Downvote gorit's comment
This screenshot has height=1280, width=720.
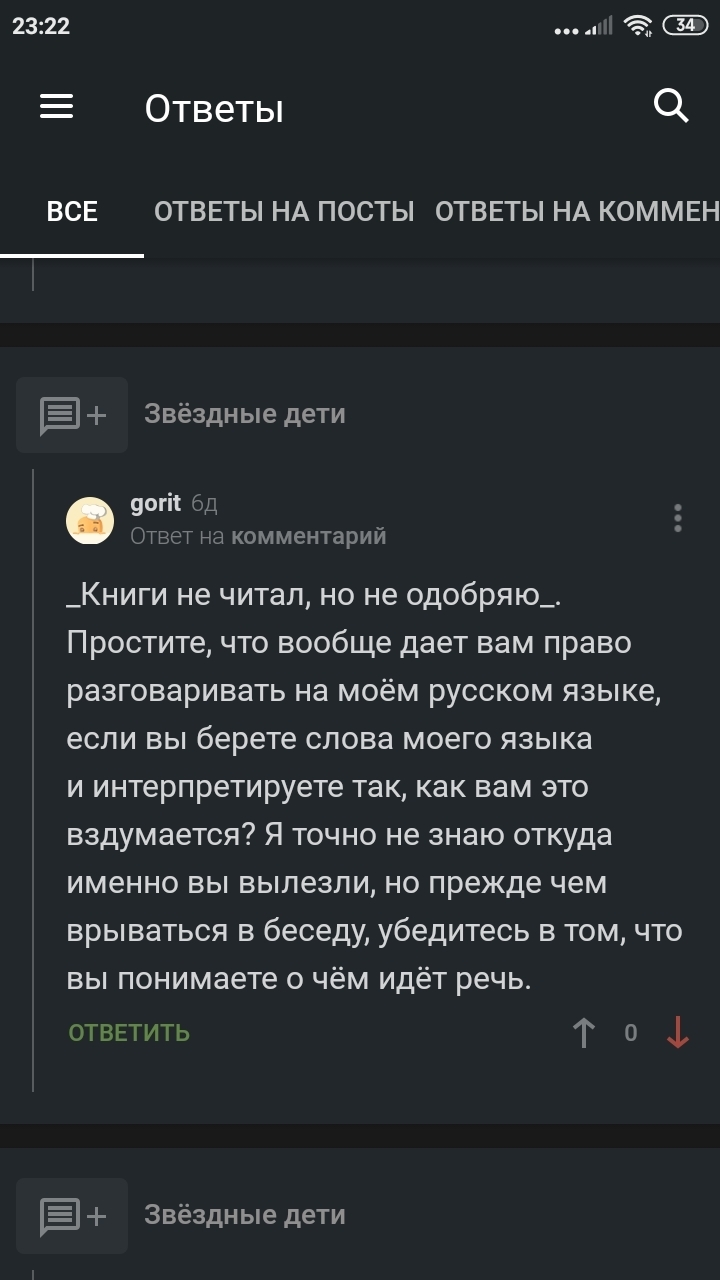tap(678, 1033)
